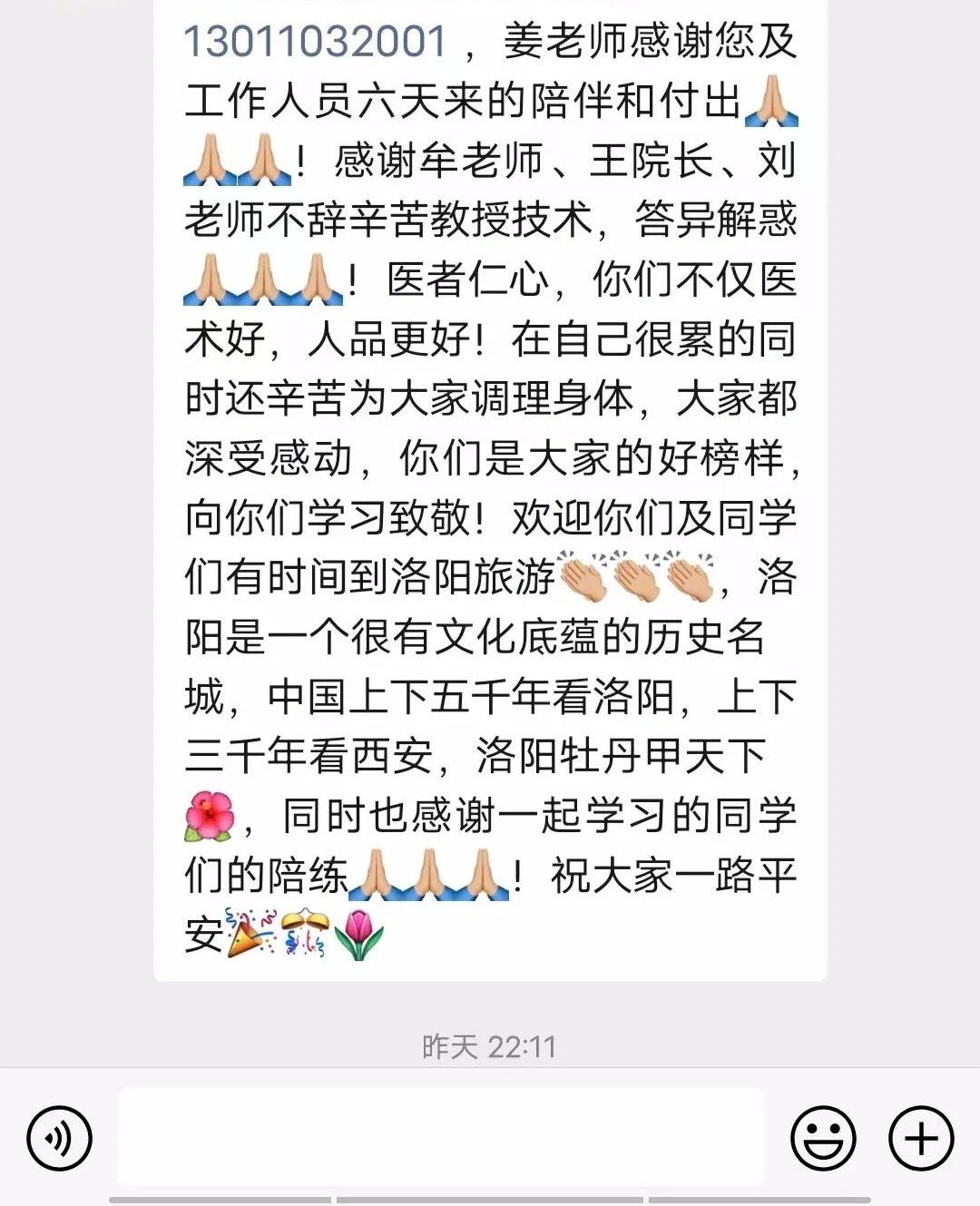Tap the message text field
The height and width of the screenshot is (1206, 980).
440,1138
